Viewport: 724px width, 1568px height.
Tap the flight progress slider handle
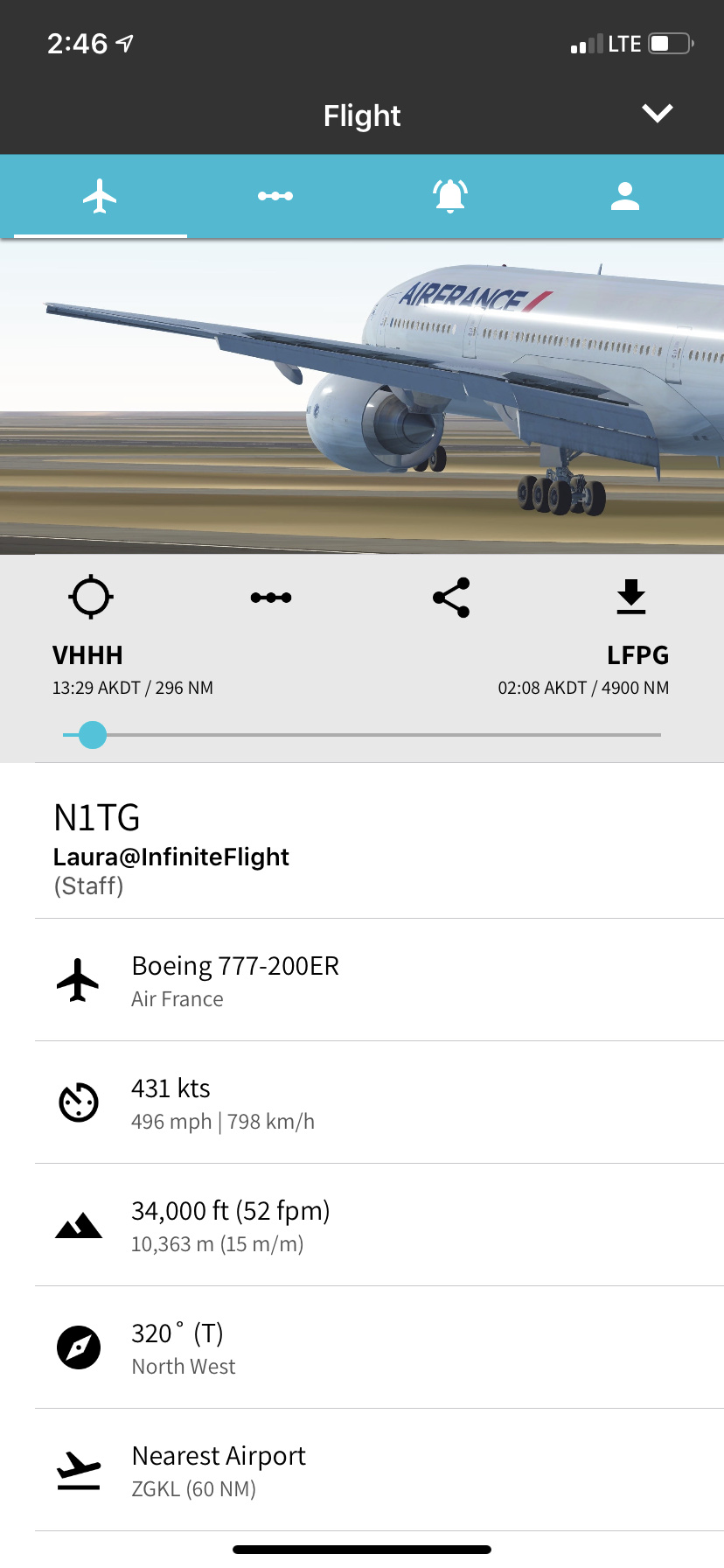[x=93, y=735]
